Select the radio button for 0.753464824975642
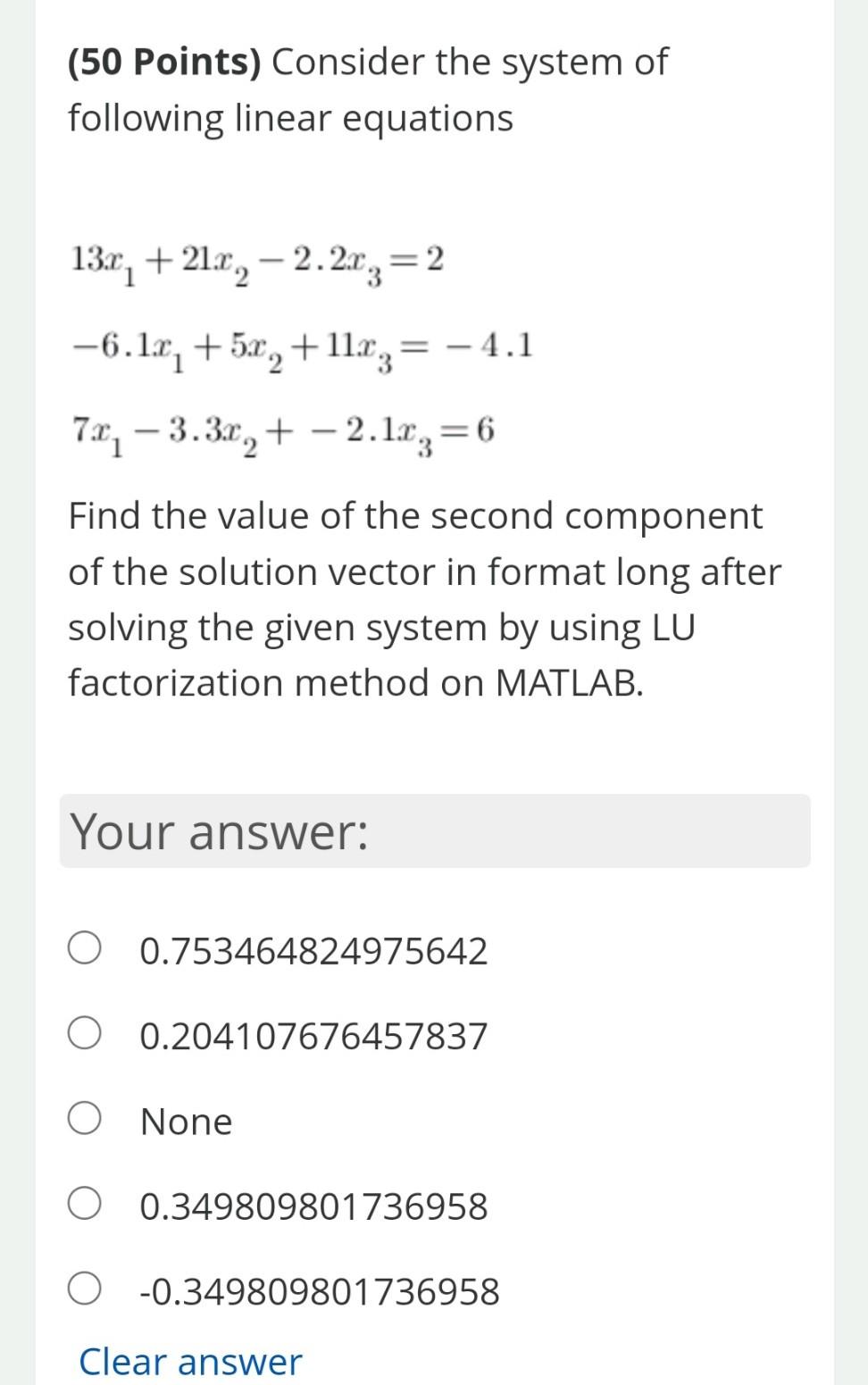This screenshot has height=1385, width=868. pyautogui.click(x=86, y=948)
